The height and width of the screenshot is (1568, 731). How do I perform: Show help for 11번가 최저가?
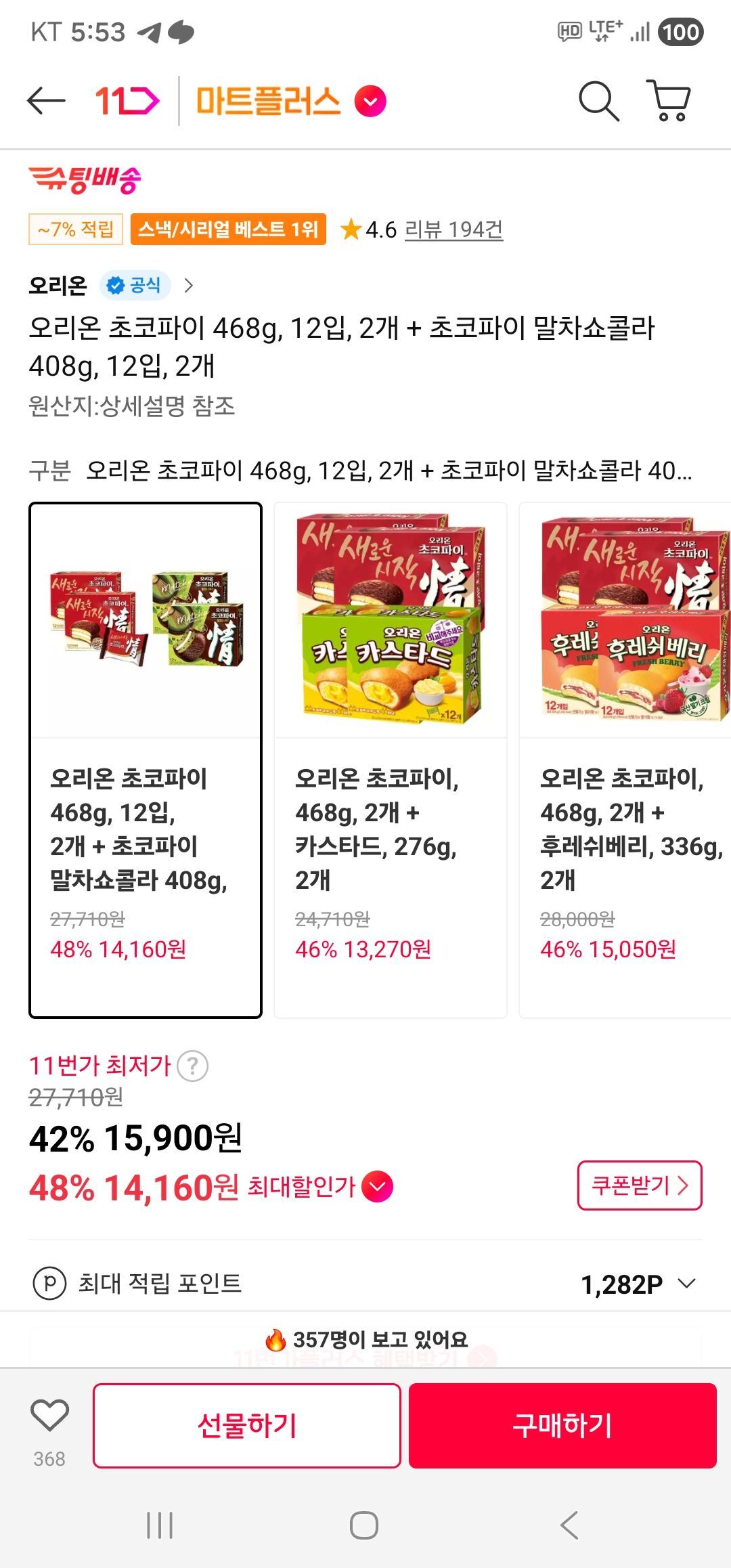[193, 1066]
